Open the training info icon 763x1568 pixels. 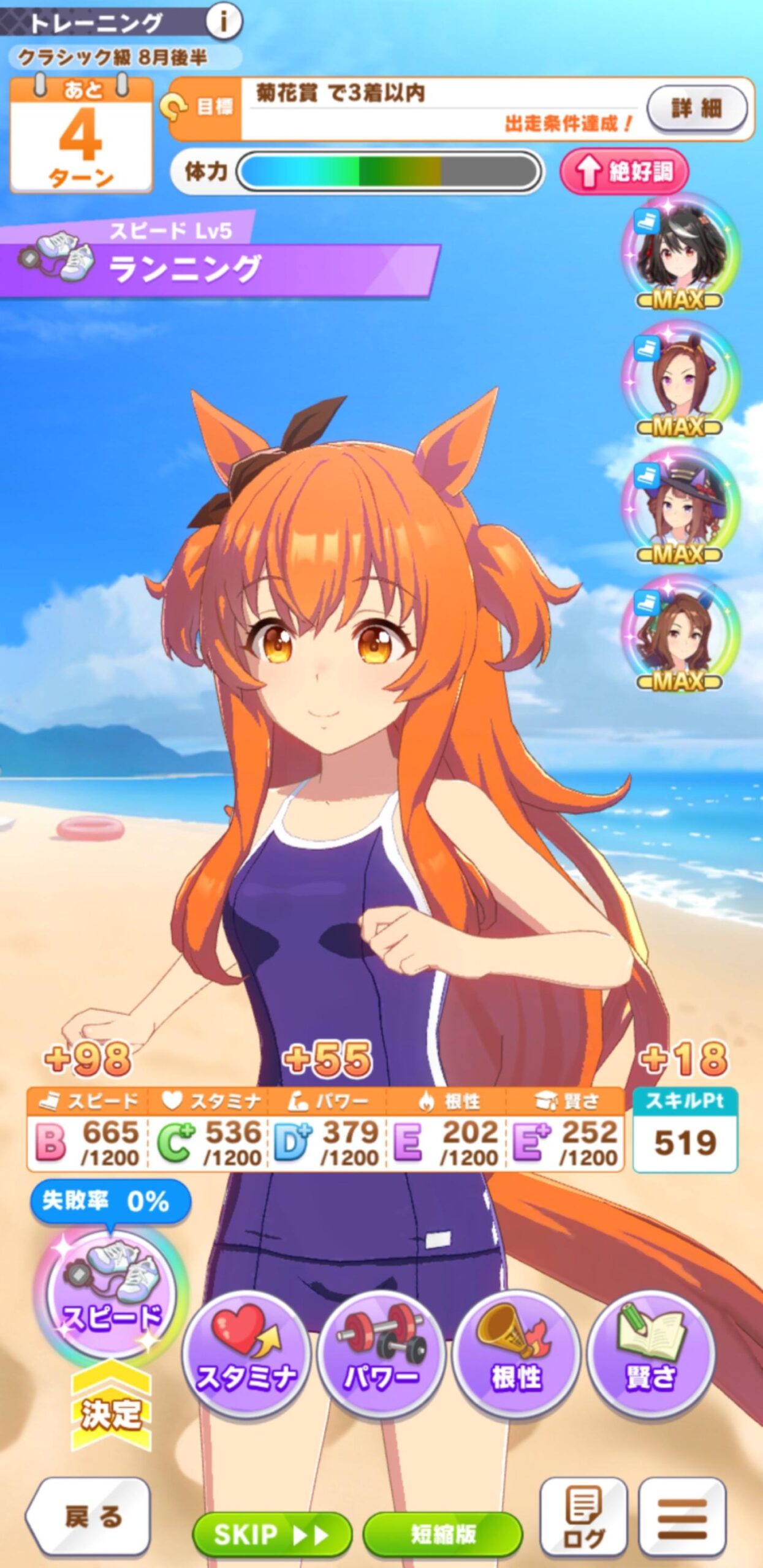[224, 22]
